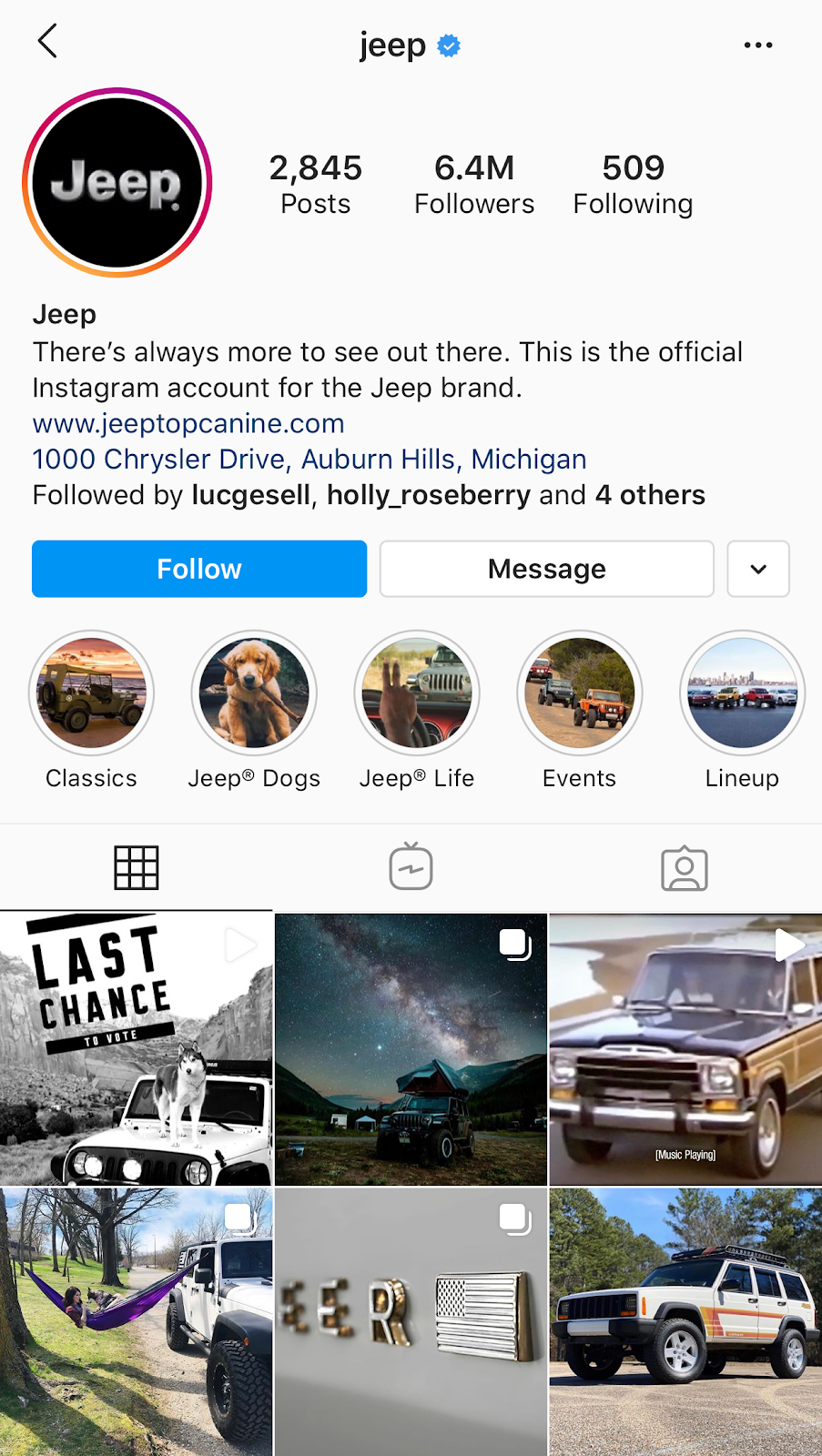Open the Events story highlight
Screen dimensions: 822x1456
pos(579,693)
